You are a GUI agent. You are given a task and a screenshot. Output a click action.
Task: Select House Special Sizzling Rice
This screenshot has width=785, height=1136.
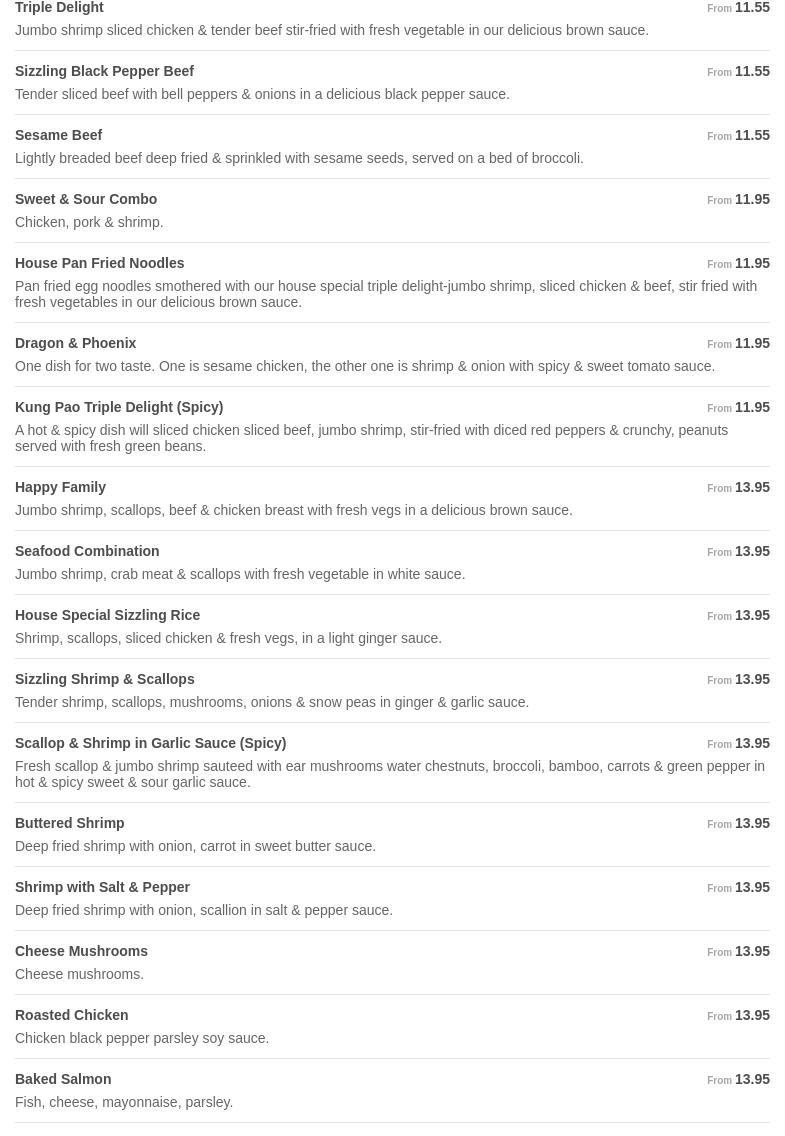107,616
